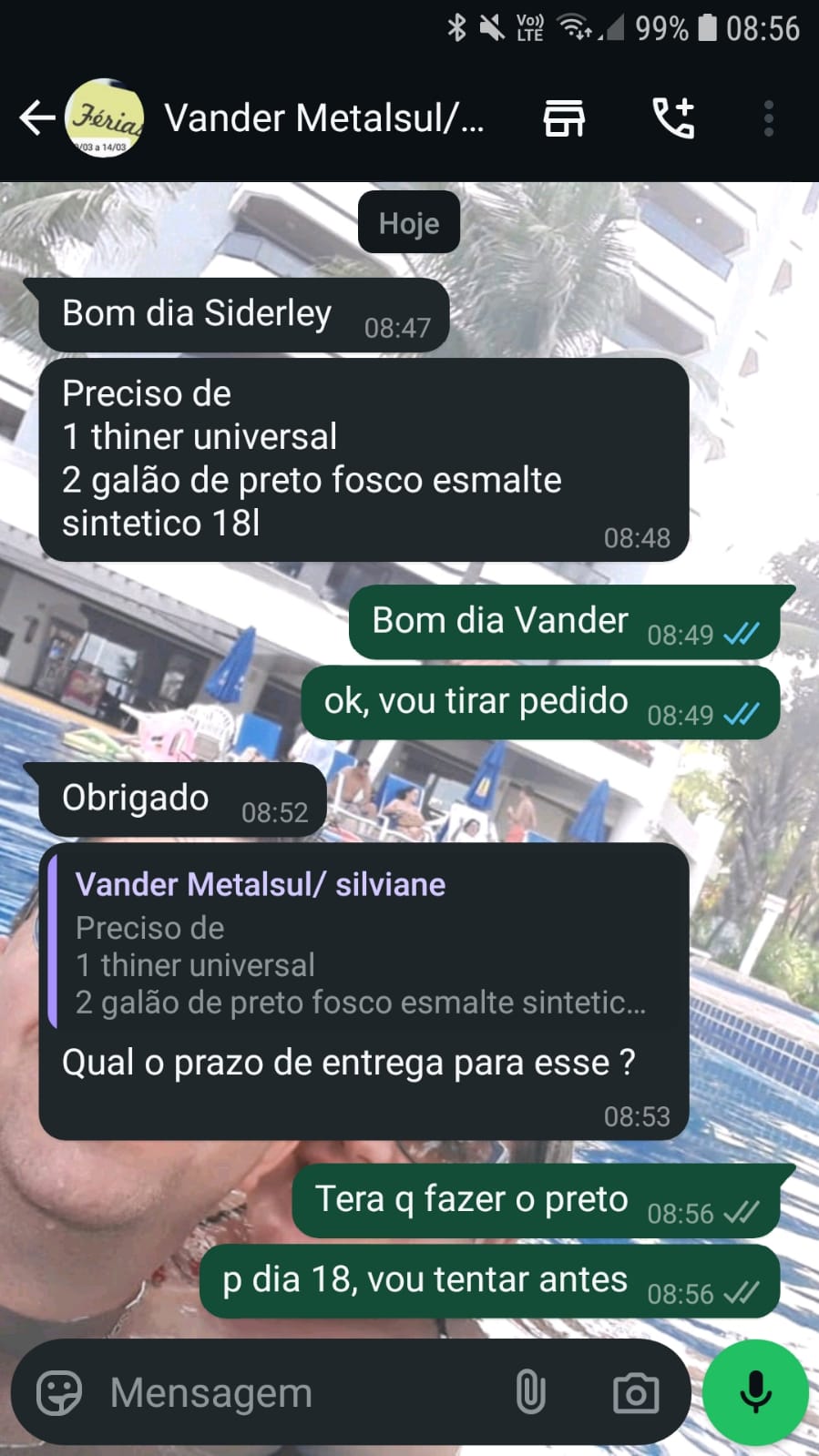This screenshot has height=1456, width=819.
Task: Open the three-dot overflow menu
Action: [769, 118]
